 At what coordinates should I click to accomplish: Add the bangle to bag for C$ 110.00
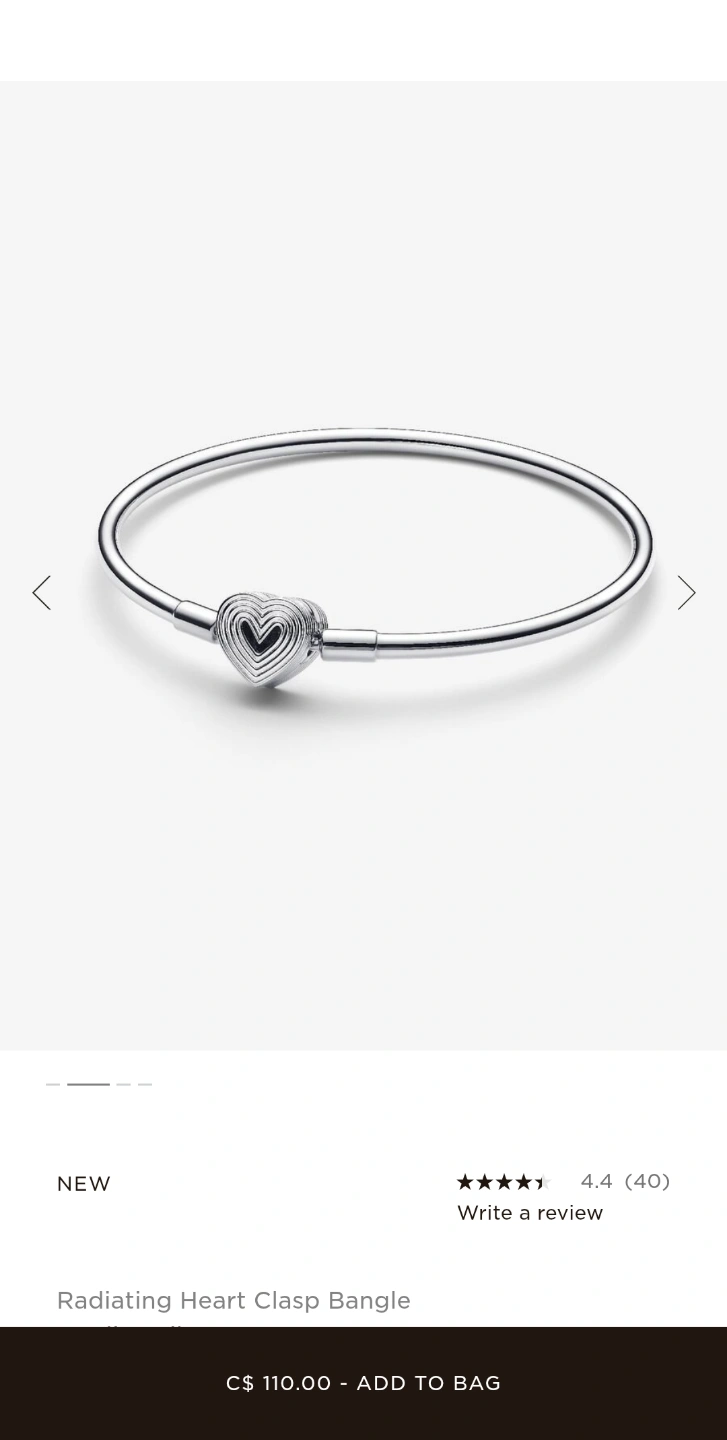pyautogui.click(x=363, y=1383)
